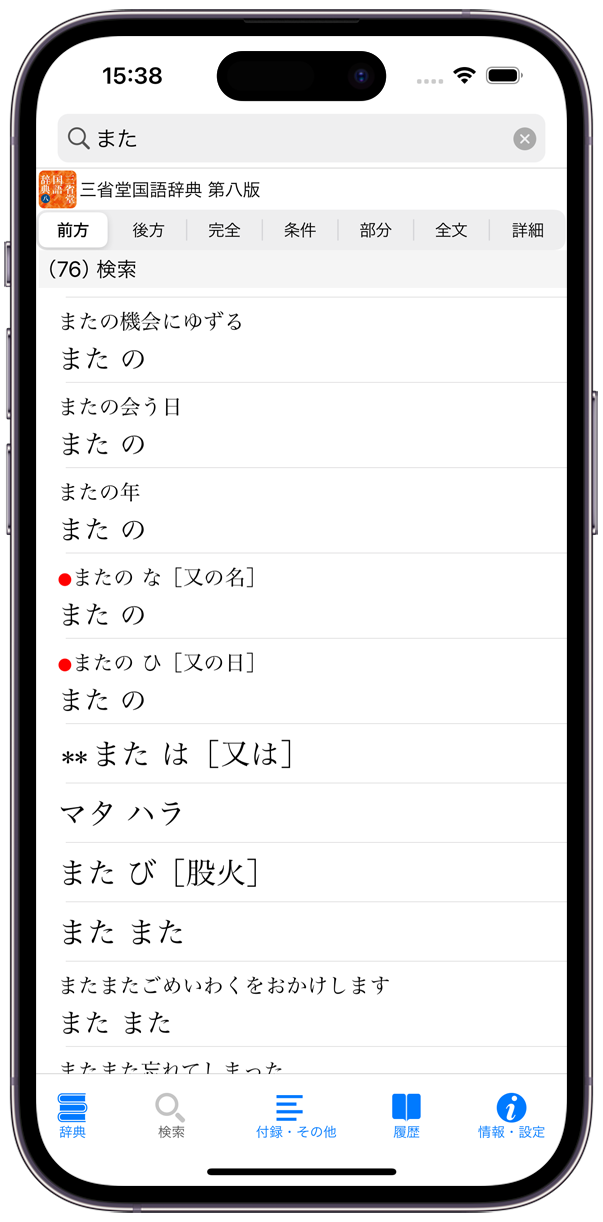Open the 履歴 history tab
Image resolution: width=603 pixels, height=1222 pixels.
tap(406, 1115)
